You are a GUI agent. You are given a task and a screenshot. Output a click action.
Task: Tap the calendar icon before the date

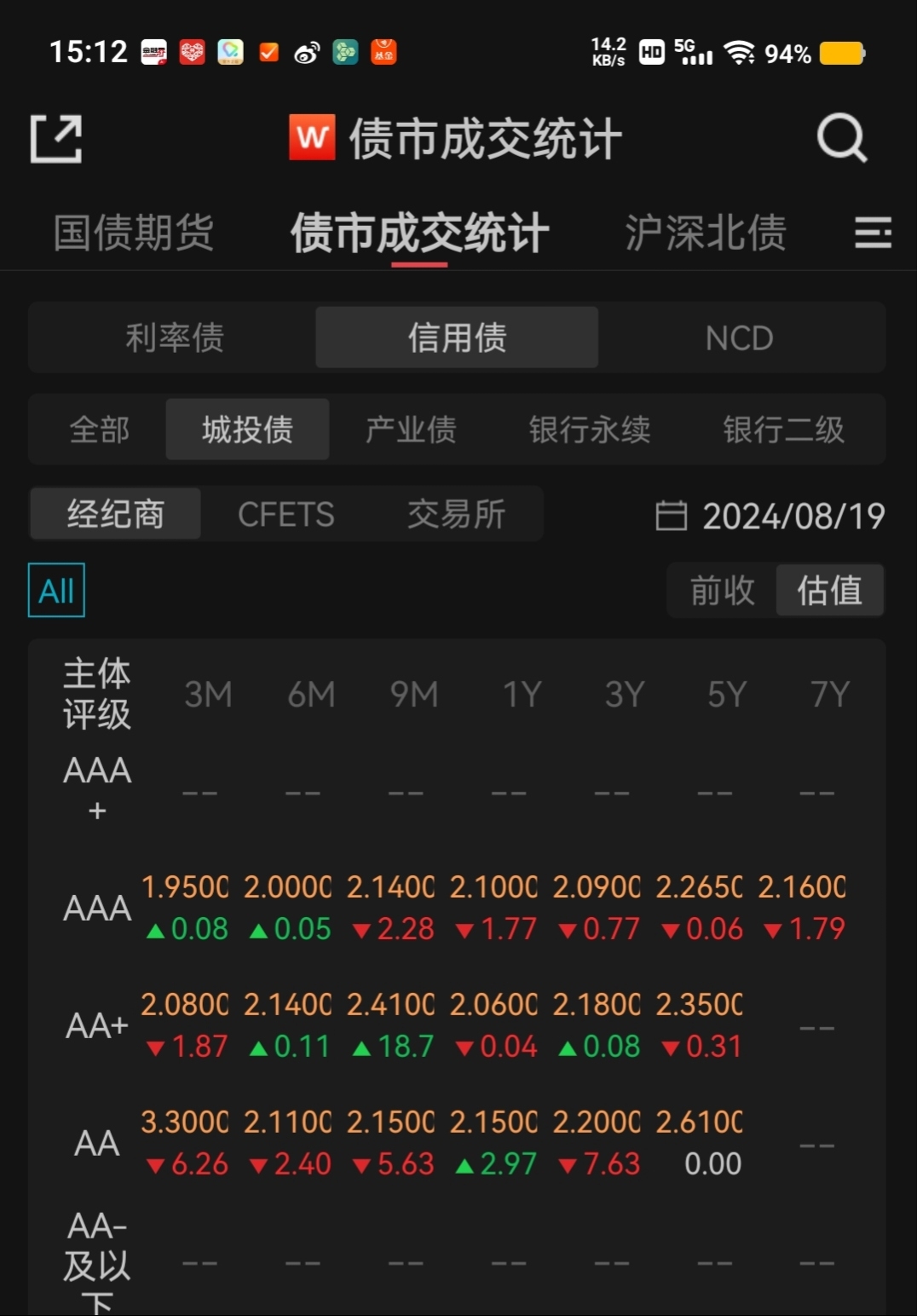pyautogui.click(x=672, y=515)
